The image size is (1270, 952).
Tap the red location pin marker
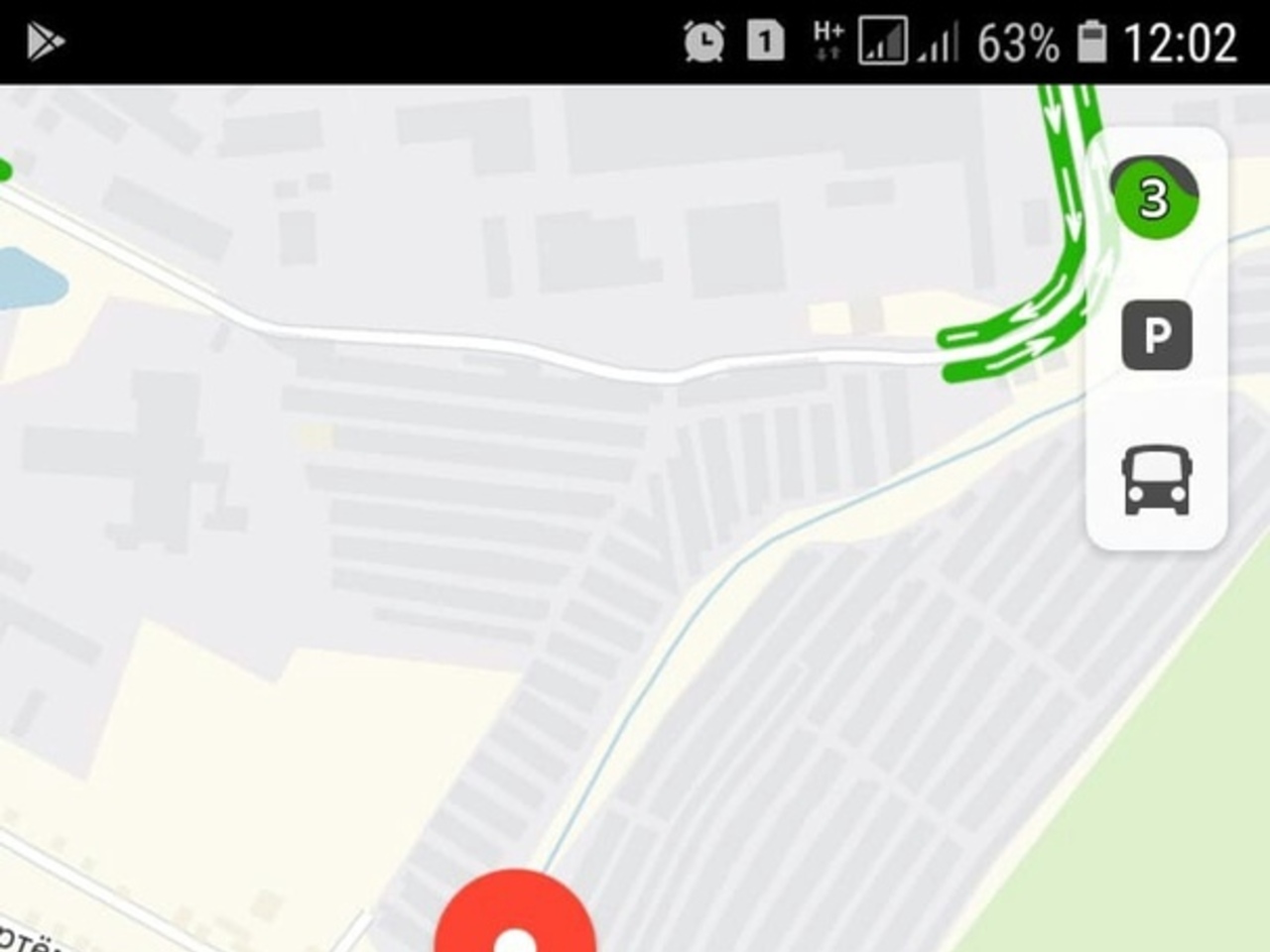coord(515,917)
